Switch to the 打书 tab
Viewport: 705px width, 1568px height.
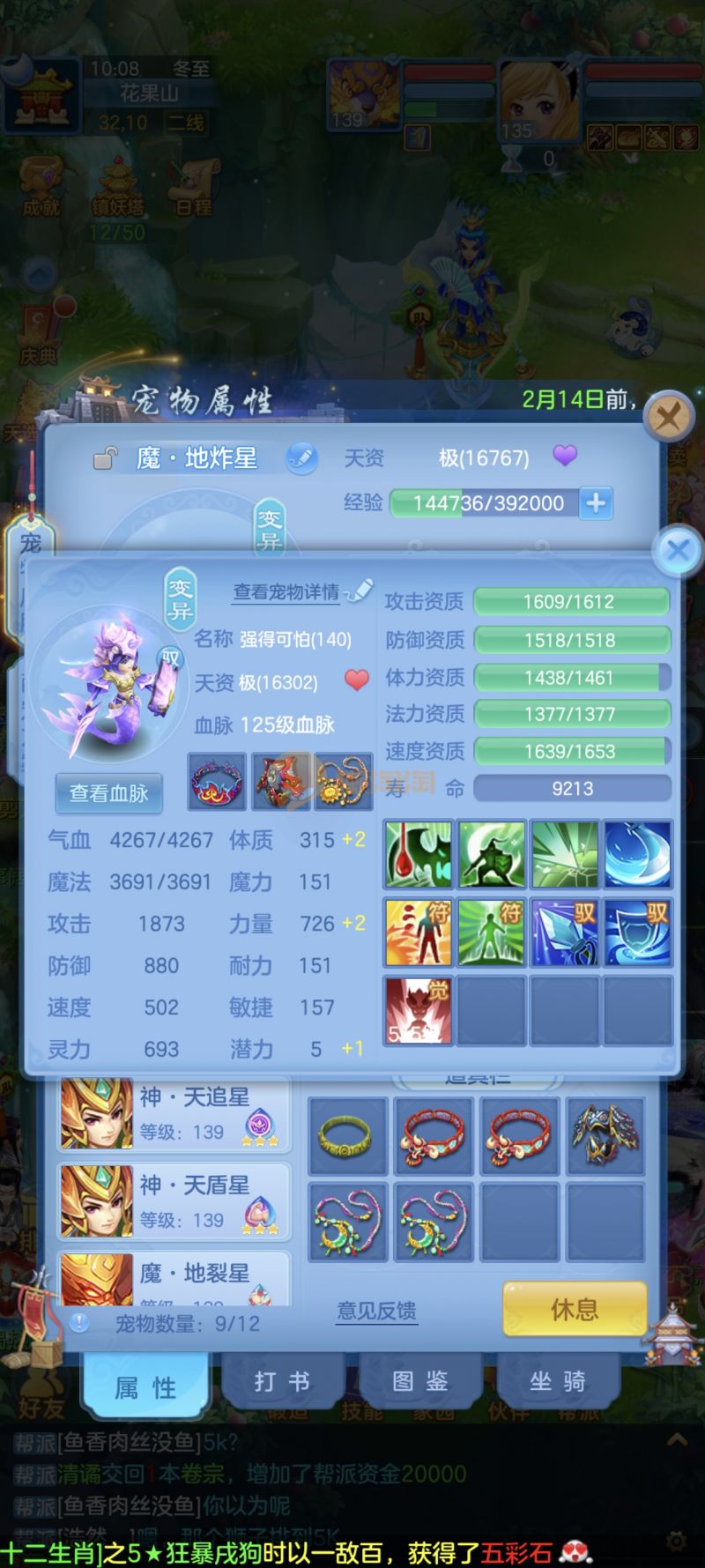tap(282, 1381)
